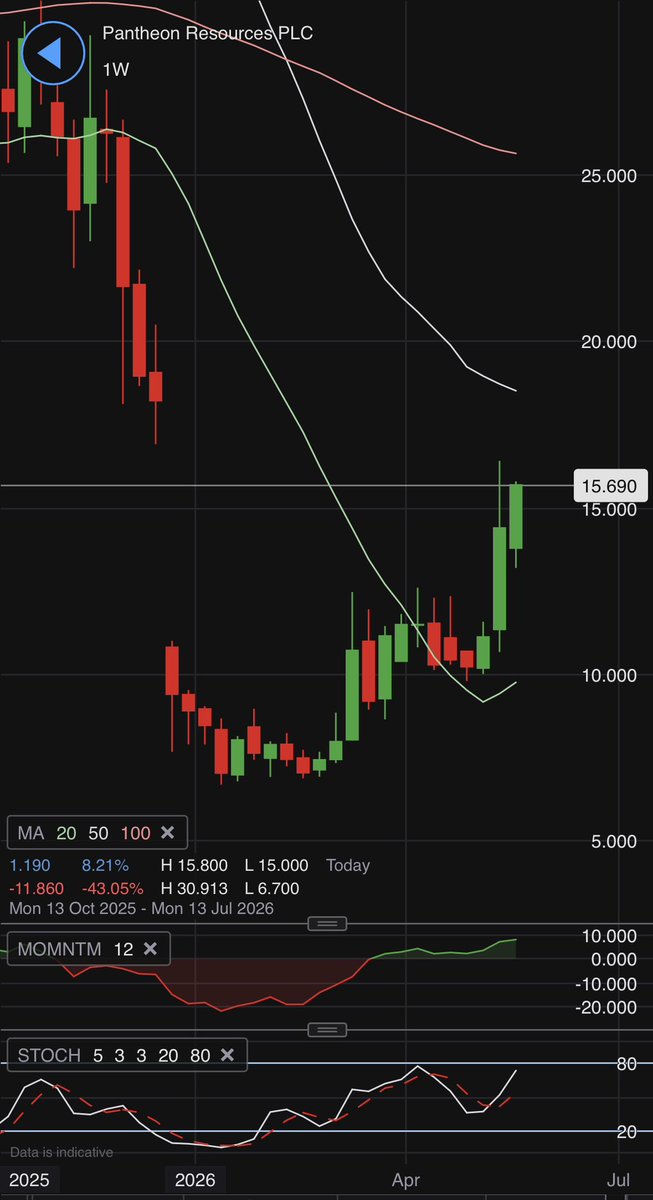Change the 1W chart timeframe
This screenshot has width=653, height=1200.
click(x=115, y=69)
